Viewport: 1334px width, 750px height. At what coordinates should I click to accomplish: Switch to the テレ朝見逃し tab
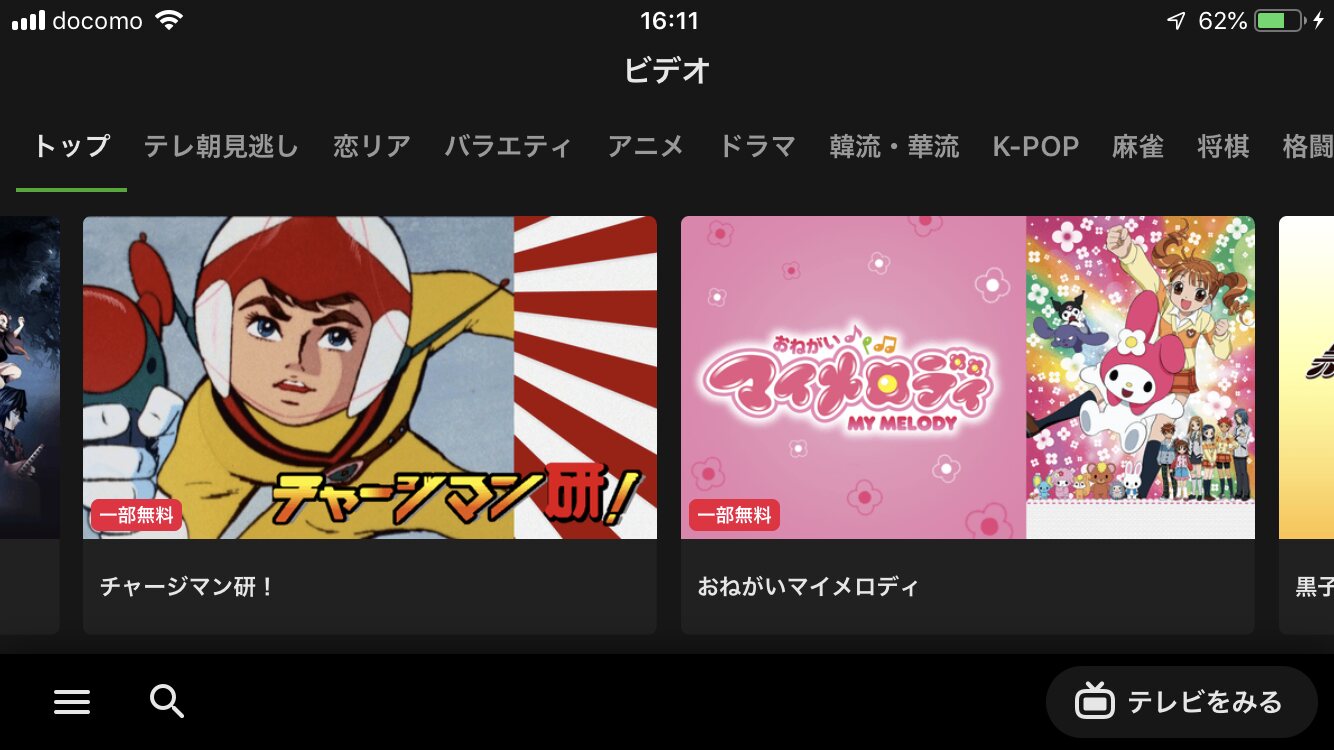point(221,147)
